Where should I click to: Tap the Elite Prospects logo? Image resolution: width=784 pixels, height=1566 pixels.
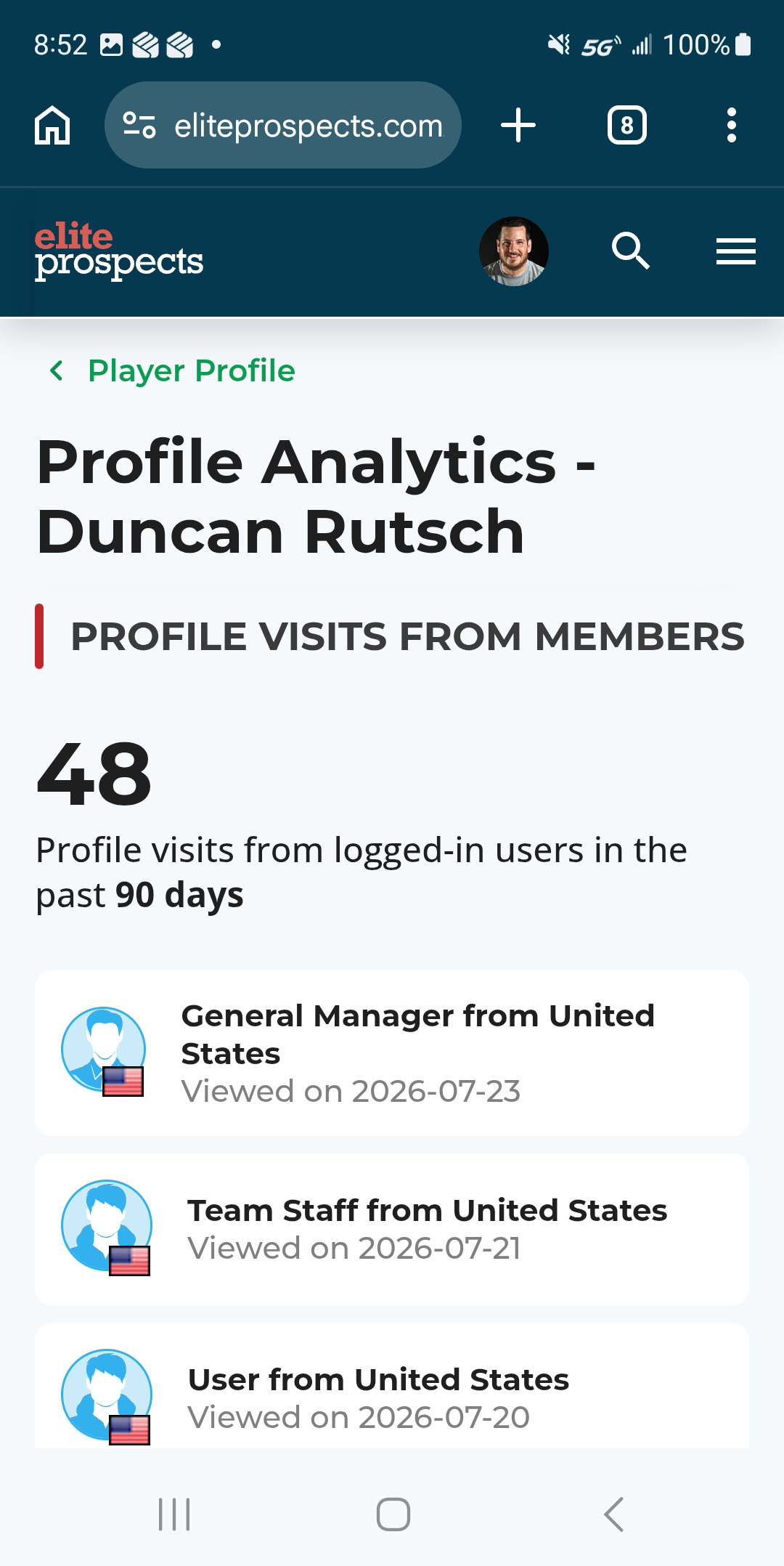(x=119, y=251)
